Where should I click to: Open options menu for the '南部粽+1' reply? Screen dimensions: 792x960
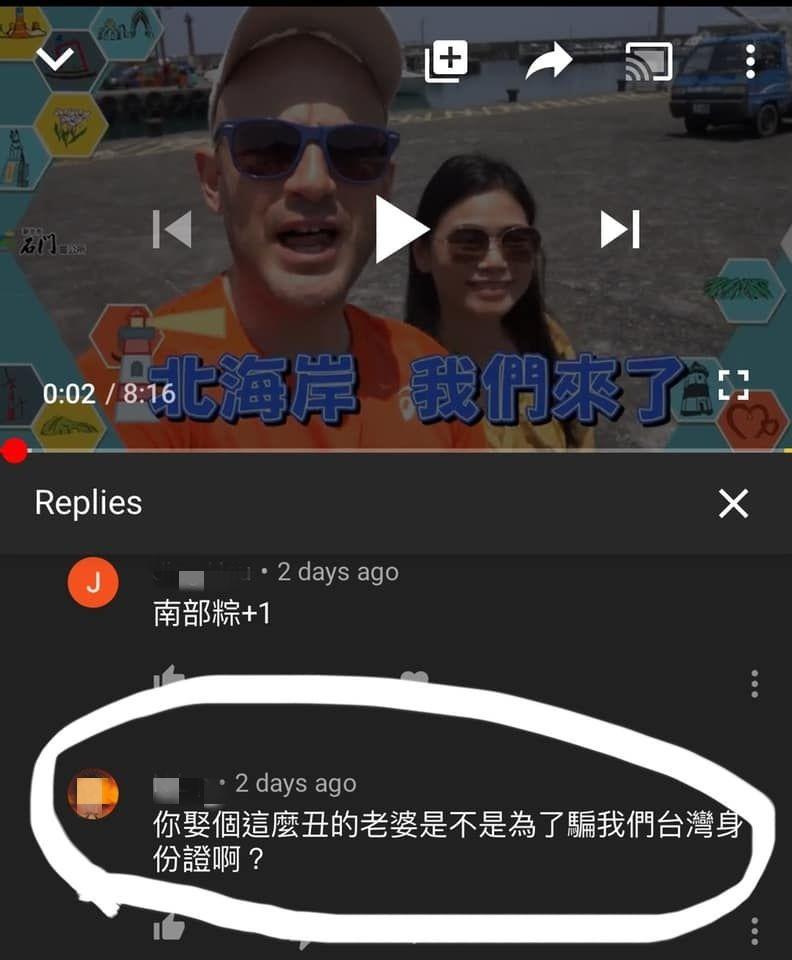click(x=754, y=684)
